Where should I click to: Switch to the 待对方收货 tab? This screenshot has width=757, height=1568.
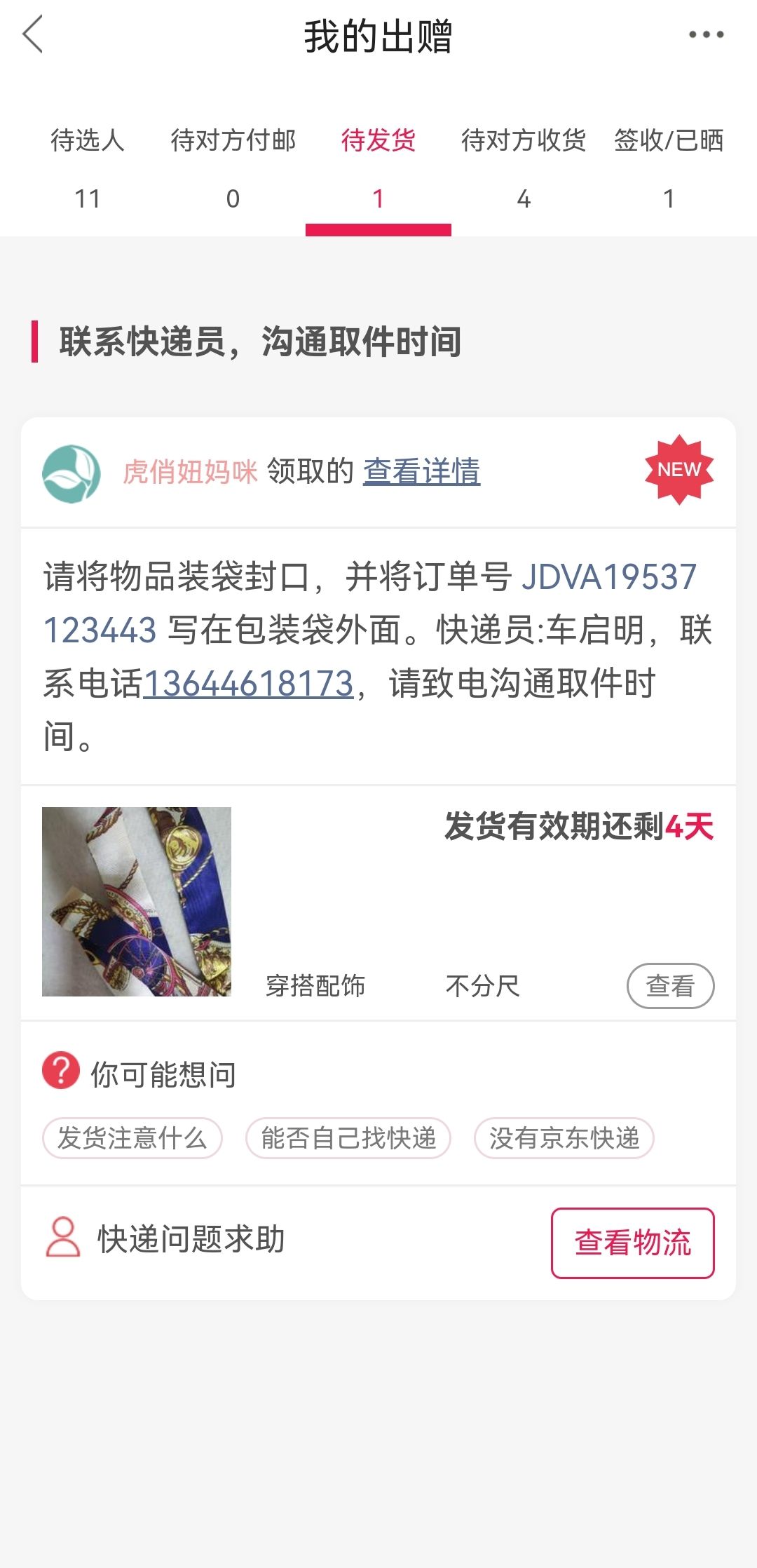click(x=524, y=168)
